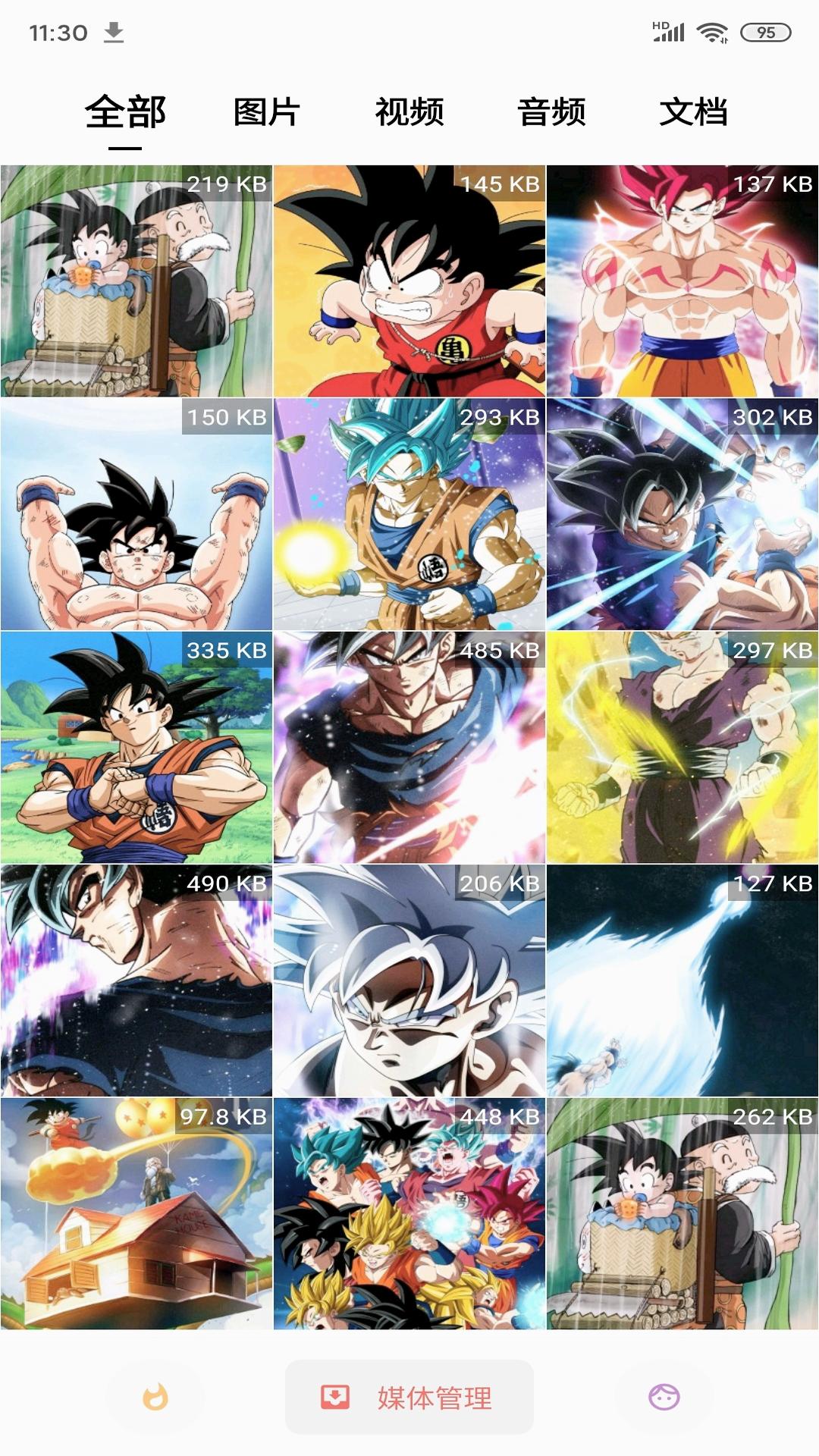Tap the 媒体管理 button
Screen dimensions: 819x1456
[x=409, y=1397]
